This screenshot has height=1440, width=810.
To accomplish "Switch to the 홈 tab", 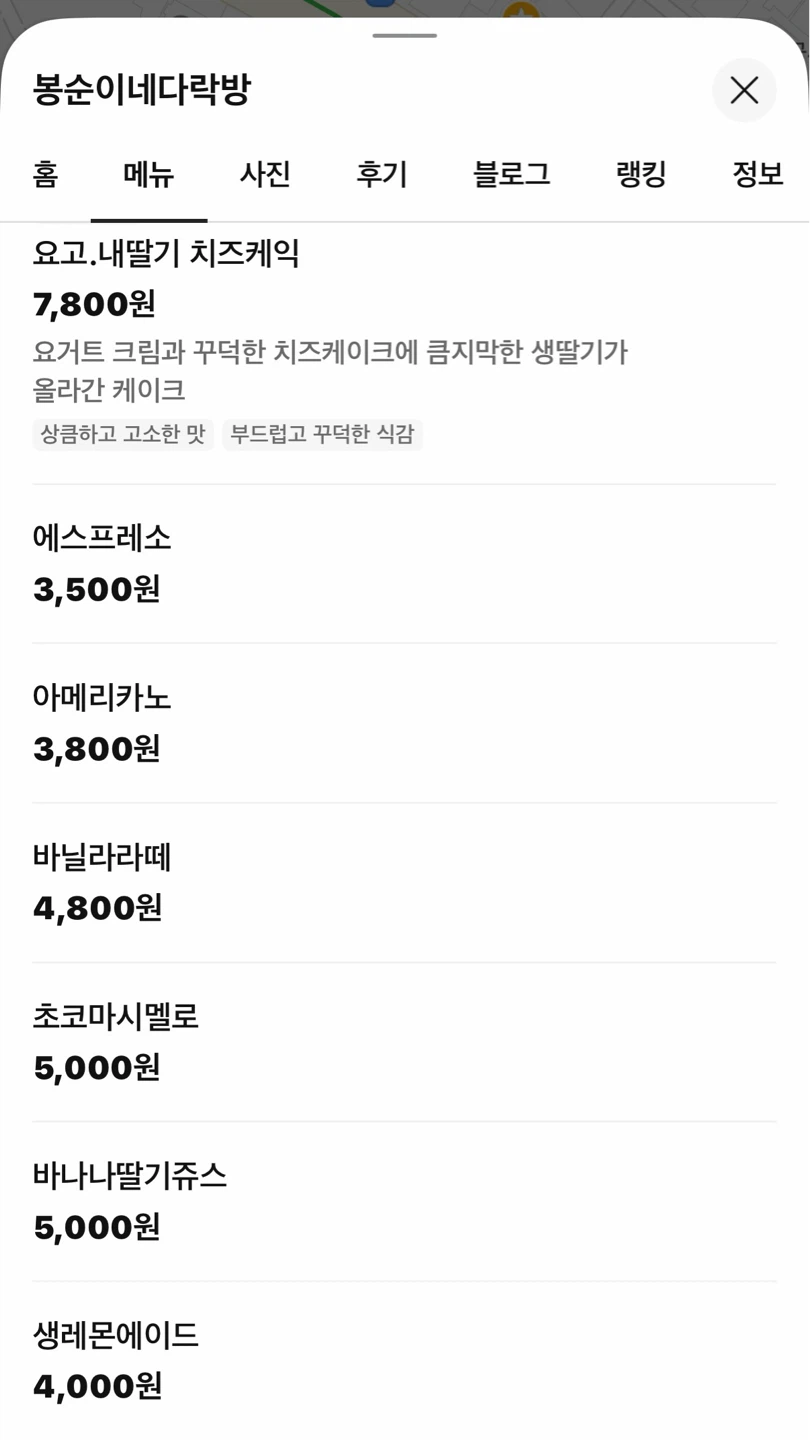I will pyautogui.click(x=45, y=174).
